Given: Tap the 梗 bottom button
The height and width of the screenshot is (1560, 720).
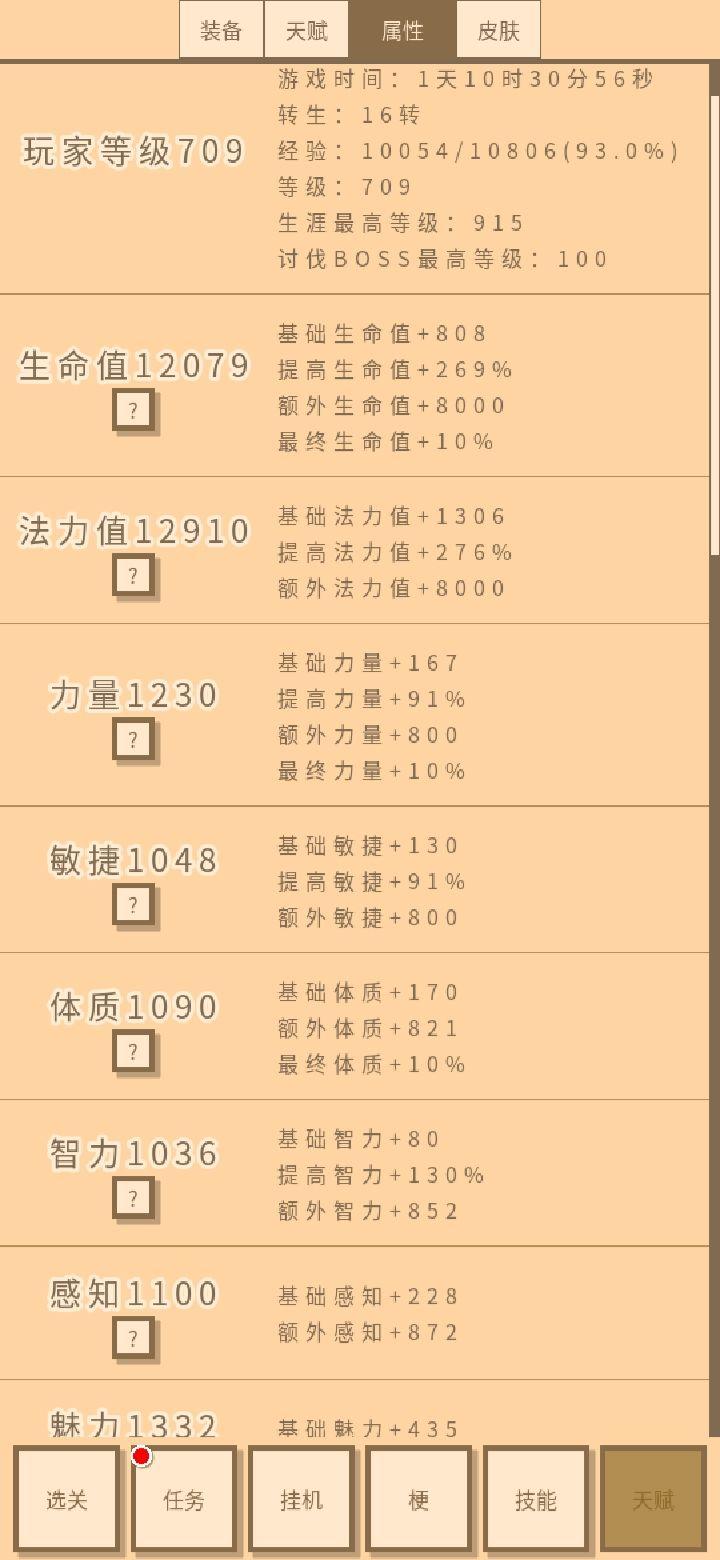Looking at the screenshot, I should (418, 1499).
